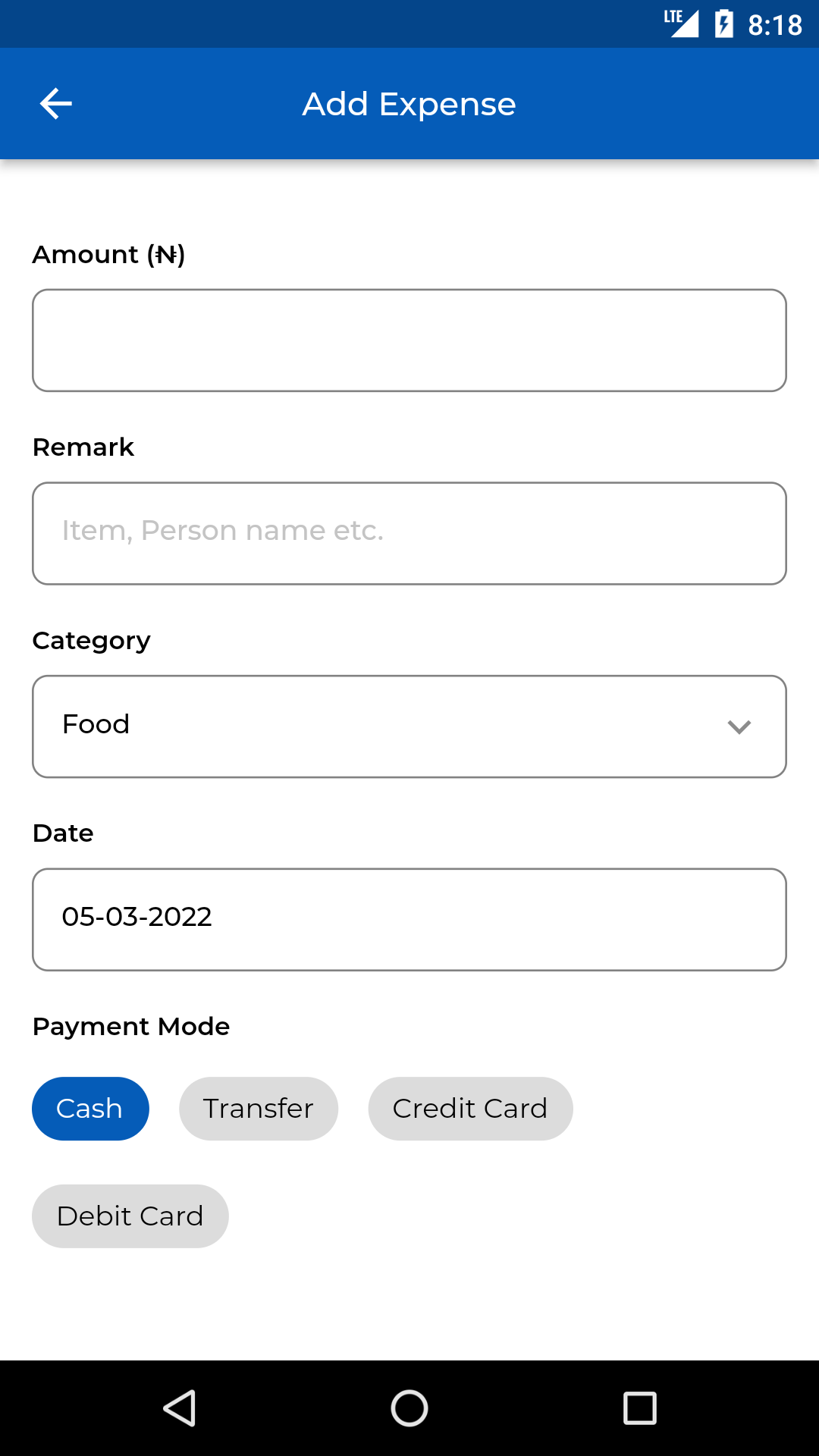Viewport: 819px width, 1456px height.
Task: Open the date picker showing 05-03-2022
Action: 409,919
